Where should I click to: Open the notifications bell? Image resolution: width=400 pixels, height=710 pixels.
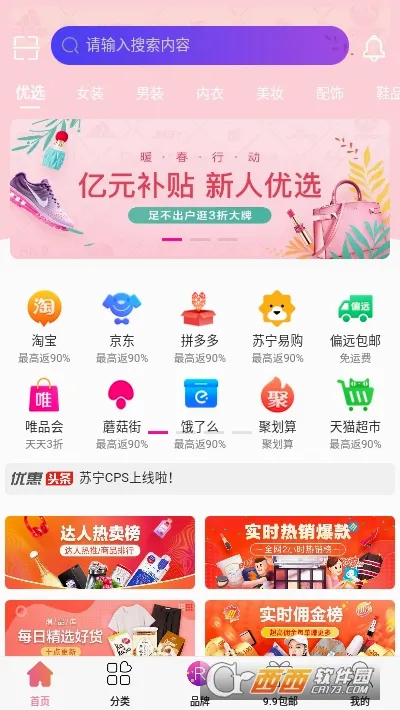374,47
